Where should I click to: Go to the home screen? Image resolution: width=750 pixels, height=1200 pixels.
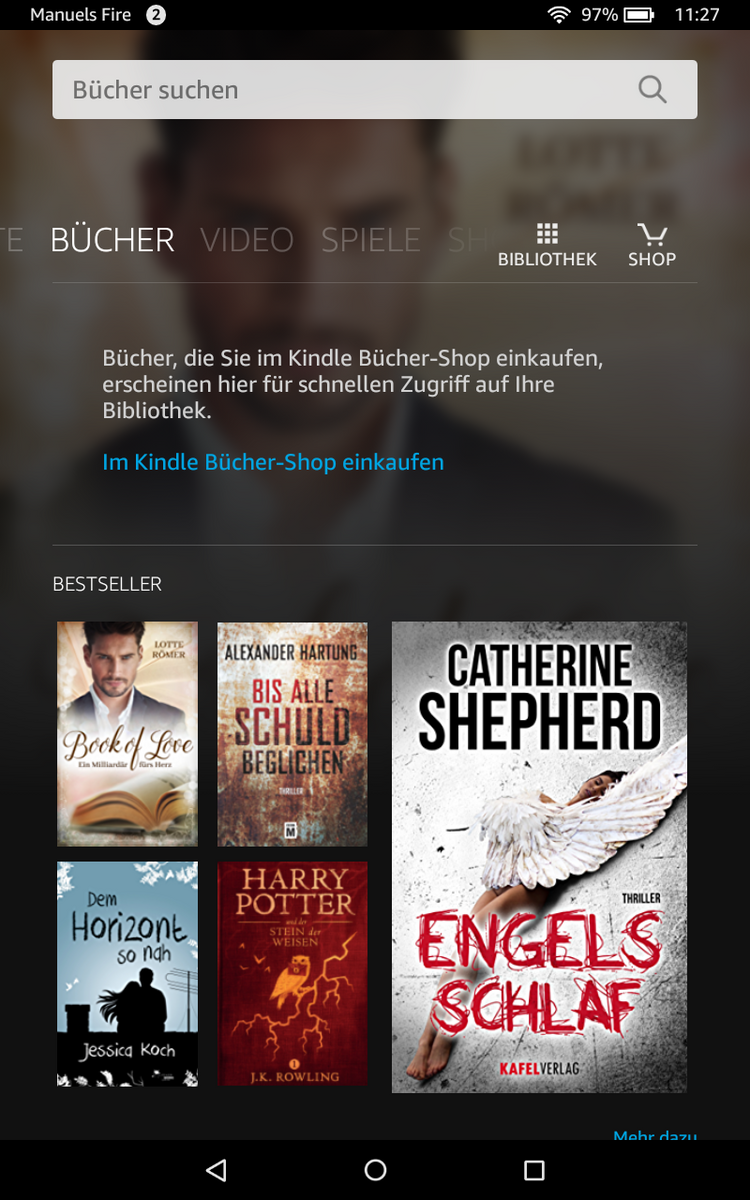(375, 1170)
